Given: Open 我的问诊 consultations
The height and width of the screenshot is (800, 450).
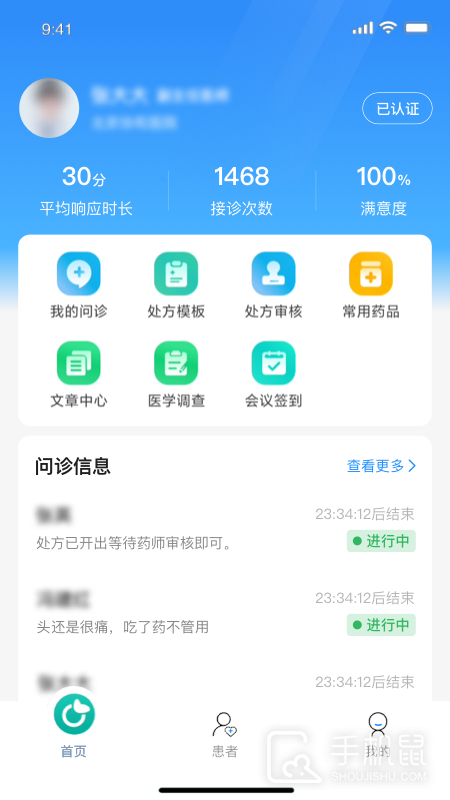Looking at the screenshot, I should point(79,286).
